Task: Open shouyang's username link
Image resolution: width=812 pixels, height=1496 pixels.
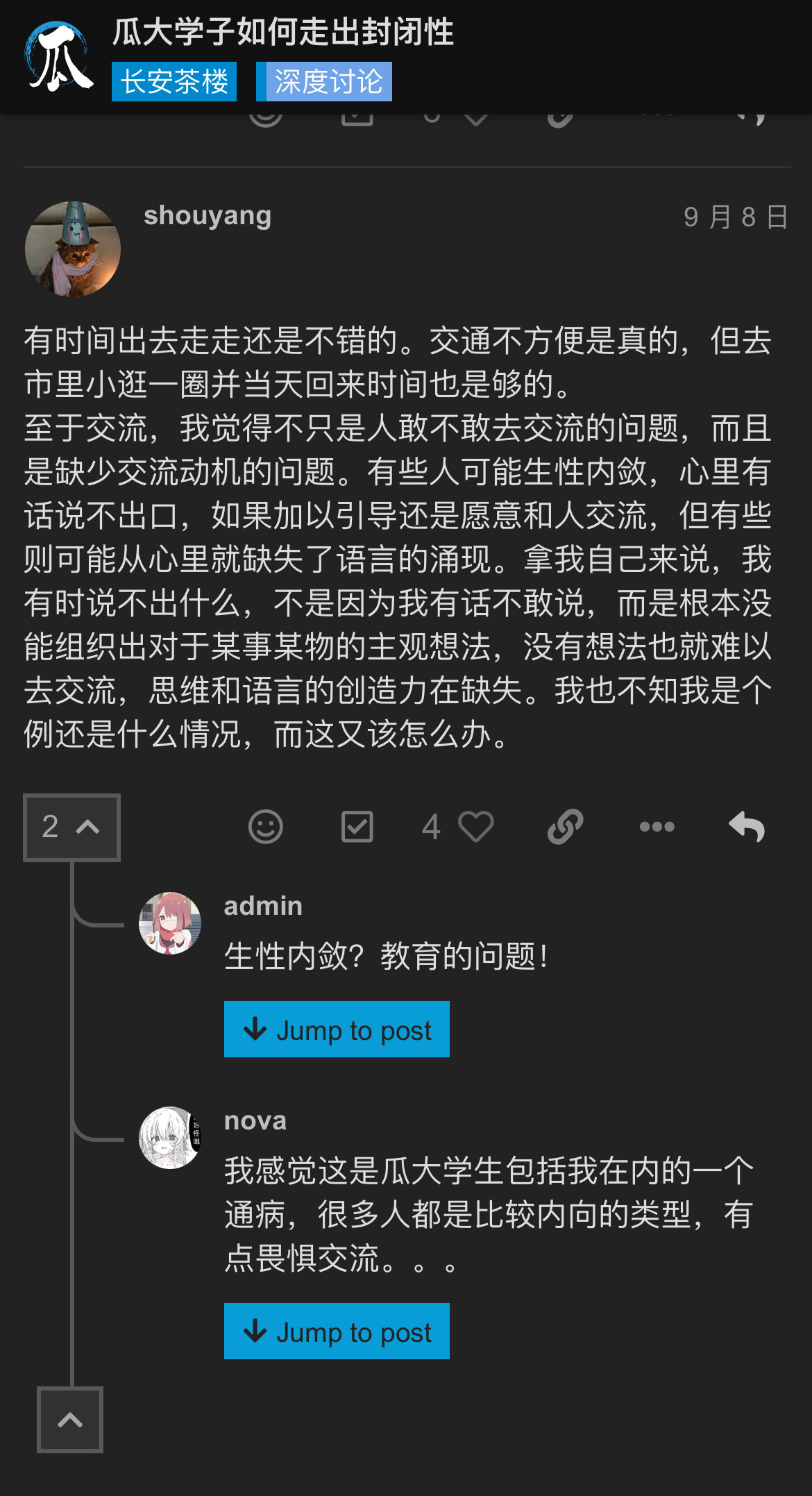Action: pyautogui.click(x=208, y=215)
